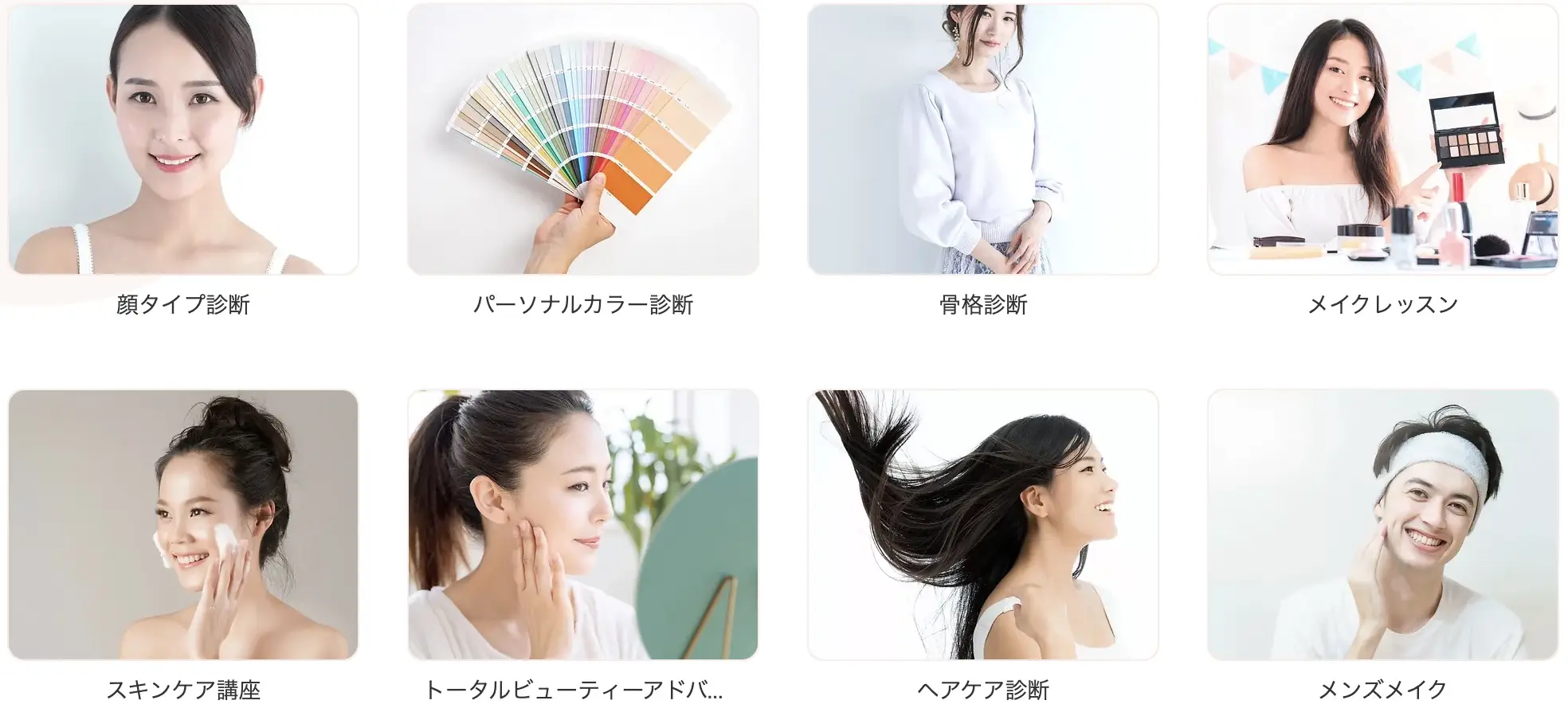Open the メンズメイク category card
This screenshot has height=712, width=1568.
pos(1382,525)
